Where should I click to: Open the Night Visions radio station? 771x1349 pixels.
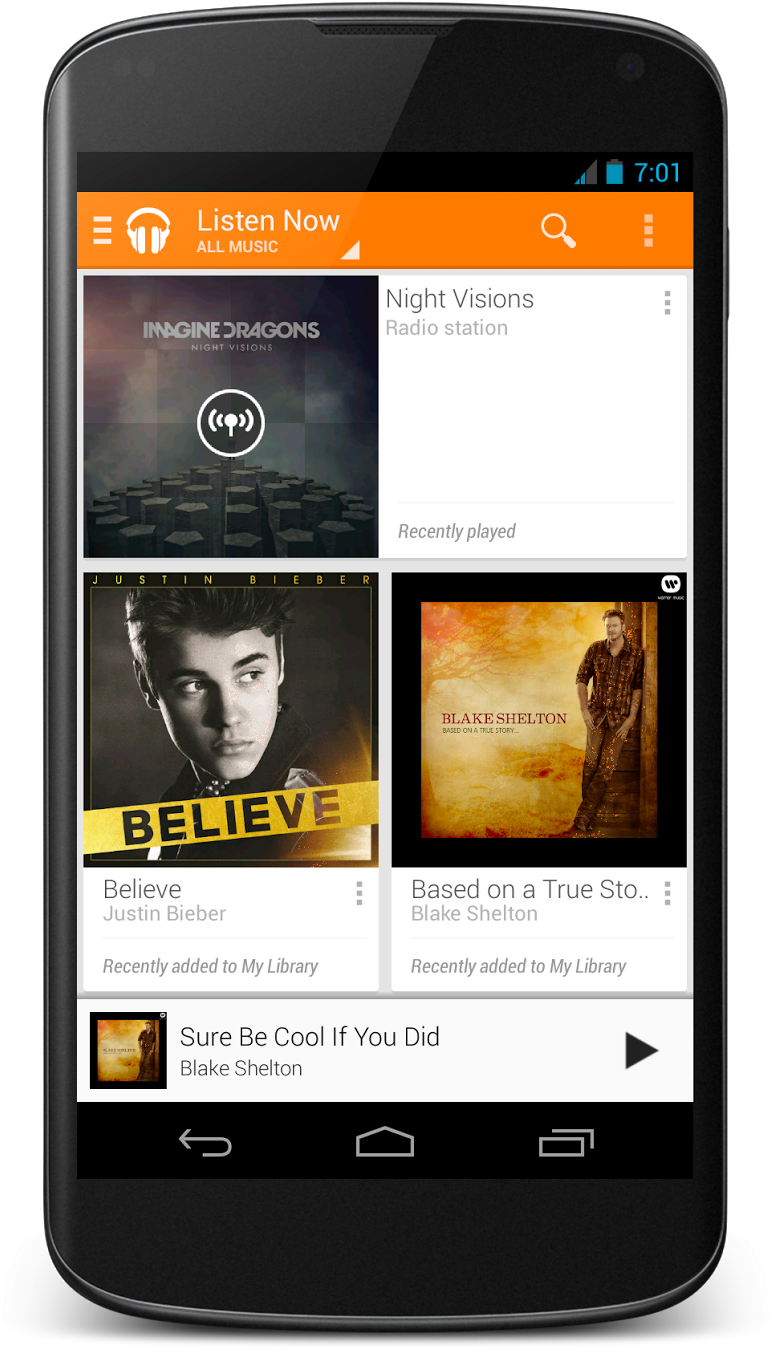tap(231, 417)
